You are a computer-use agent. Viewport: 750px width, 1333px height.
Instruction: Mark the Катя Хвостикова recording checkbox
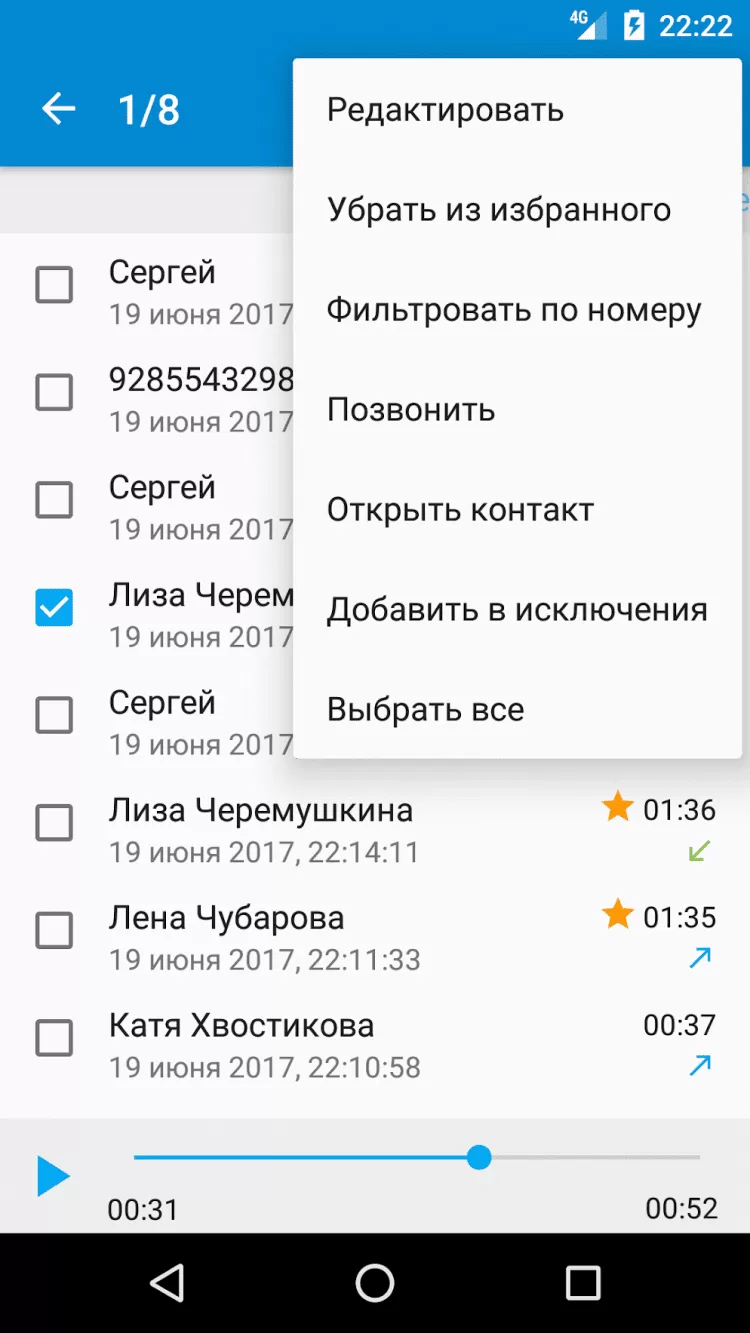(x=54, y=1039)
